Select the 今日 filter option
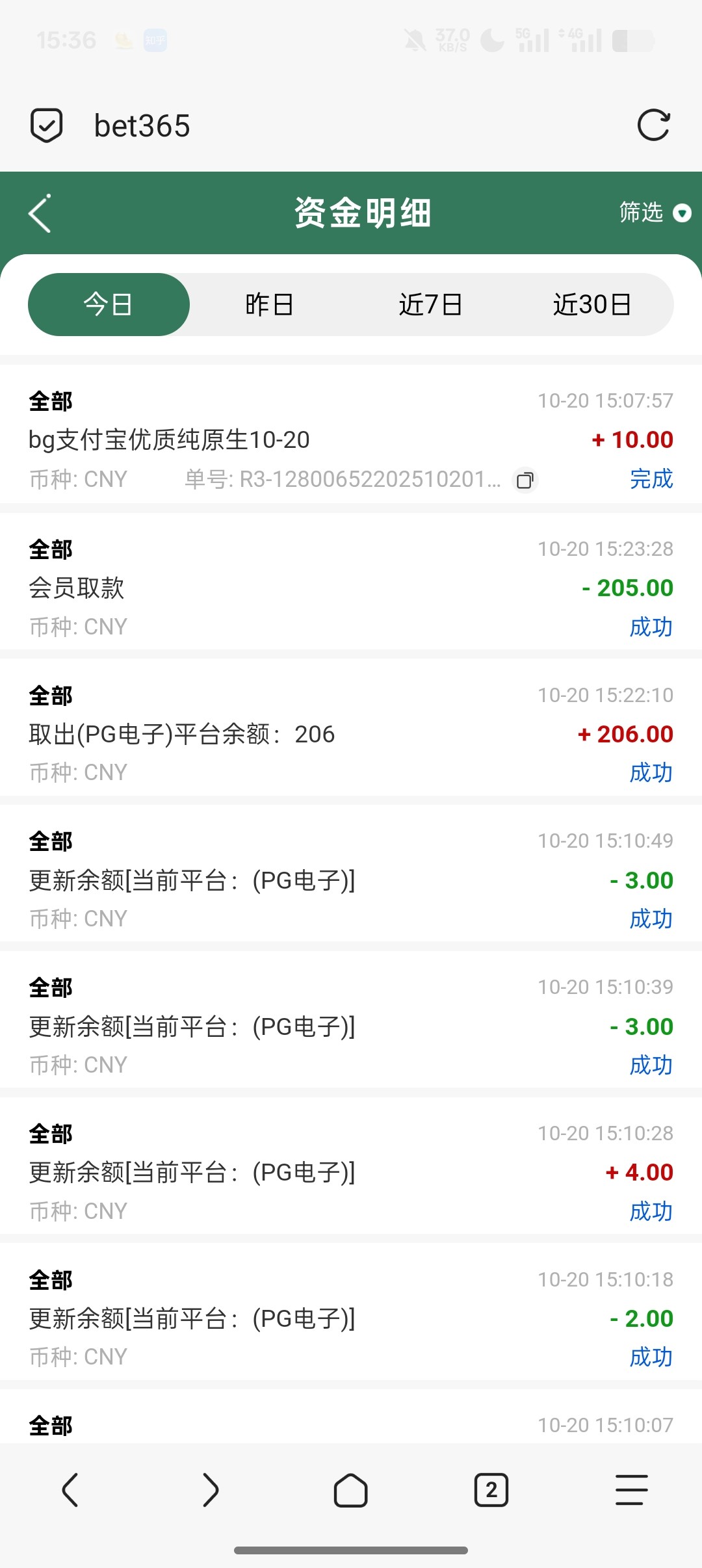 click(108, 304)
